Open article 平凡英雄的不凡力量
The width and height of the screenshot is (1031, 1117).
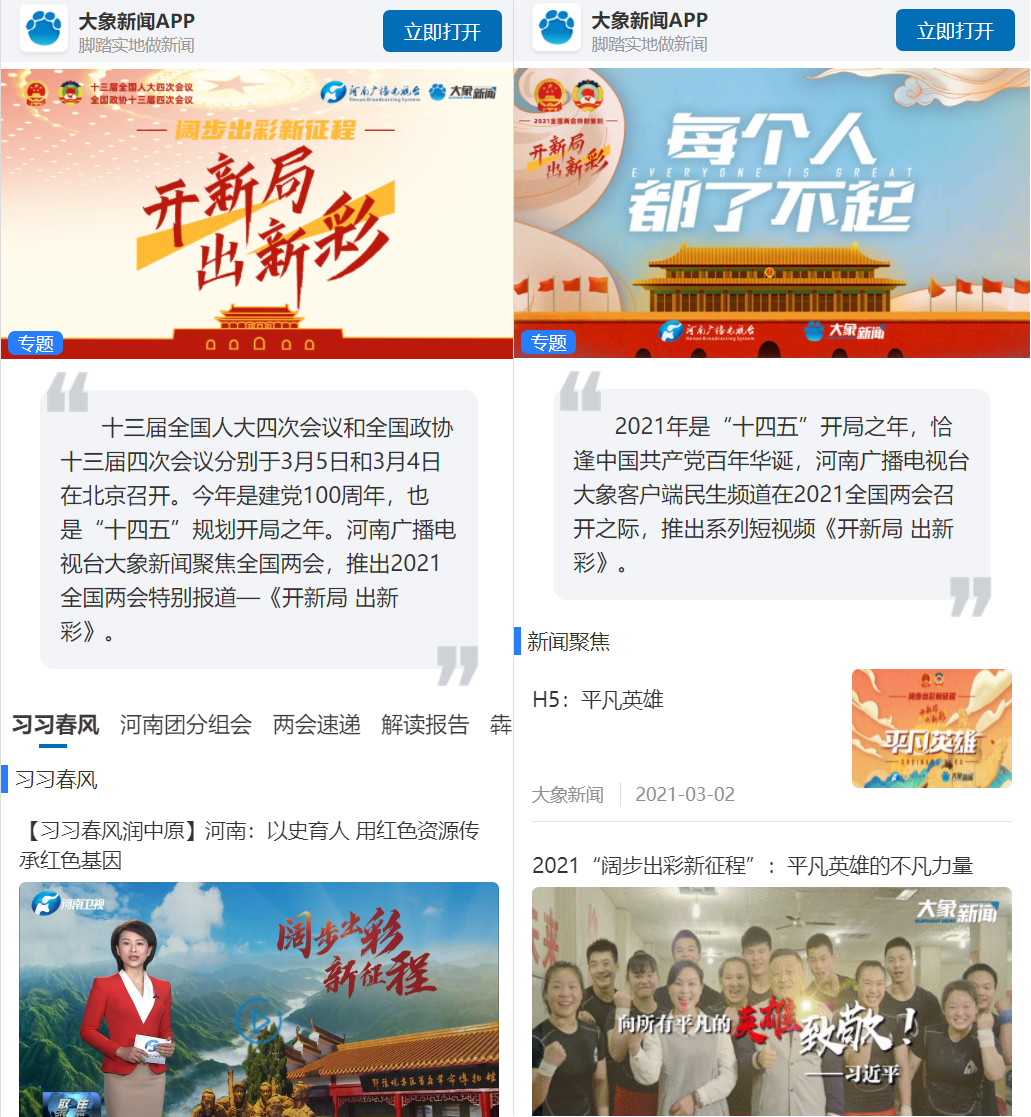(752, 865)
